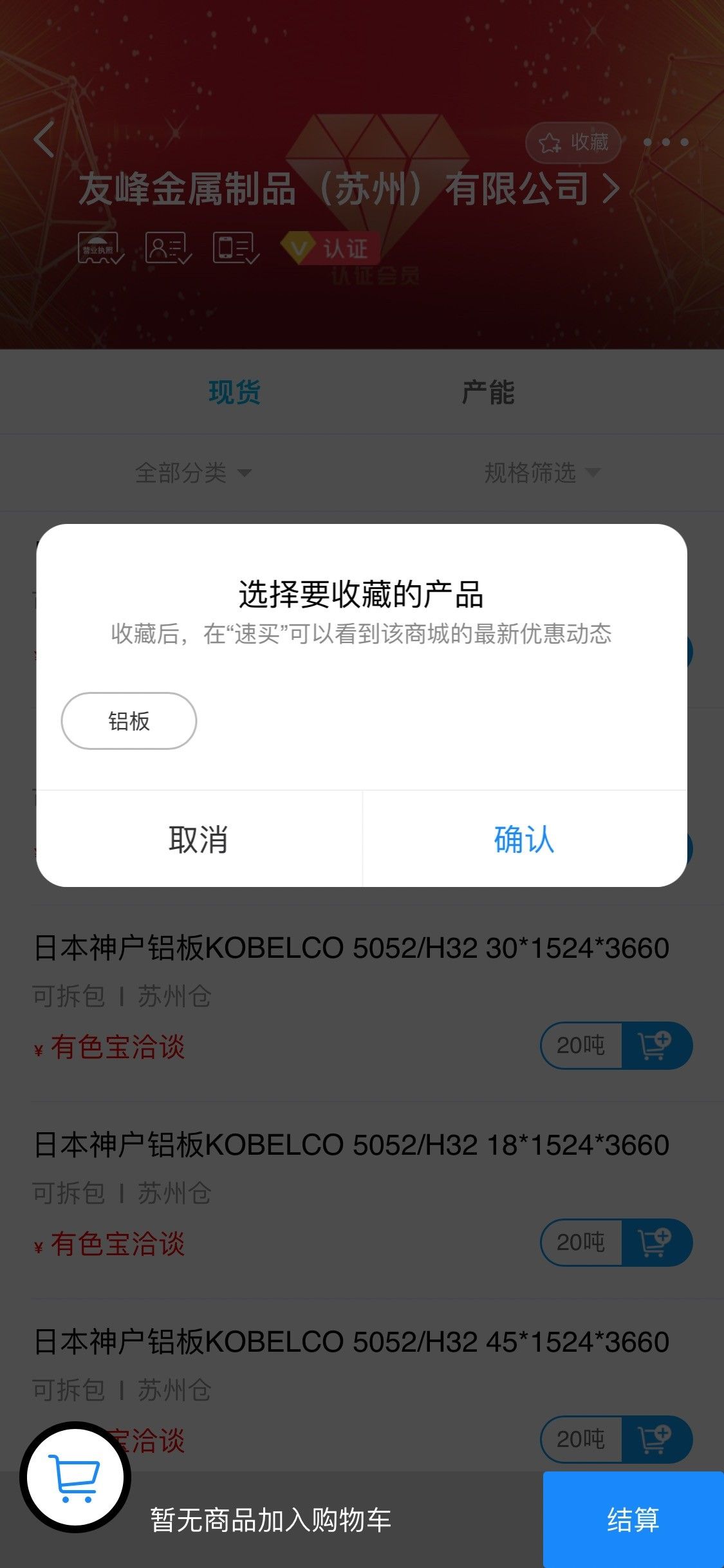This screenshot has width=724, height=1568.
Task: Open the 30*1524*3660 aluminum plate listing
Action: point(351,948)
